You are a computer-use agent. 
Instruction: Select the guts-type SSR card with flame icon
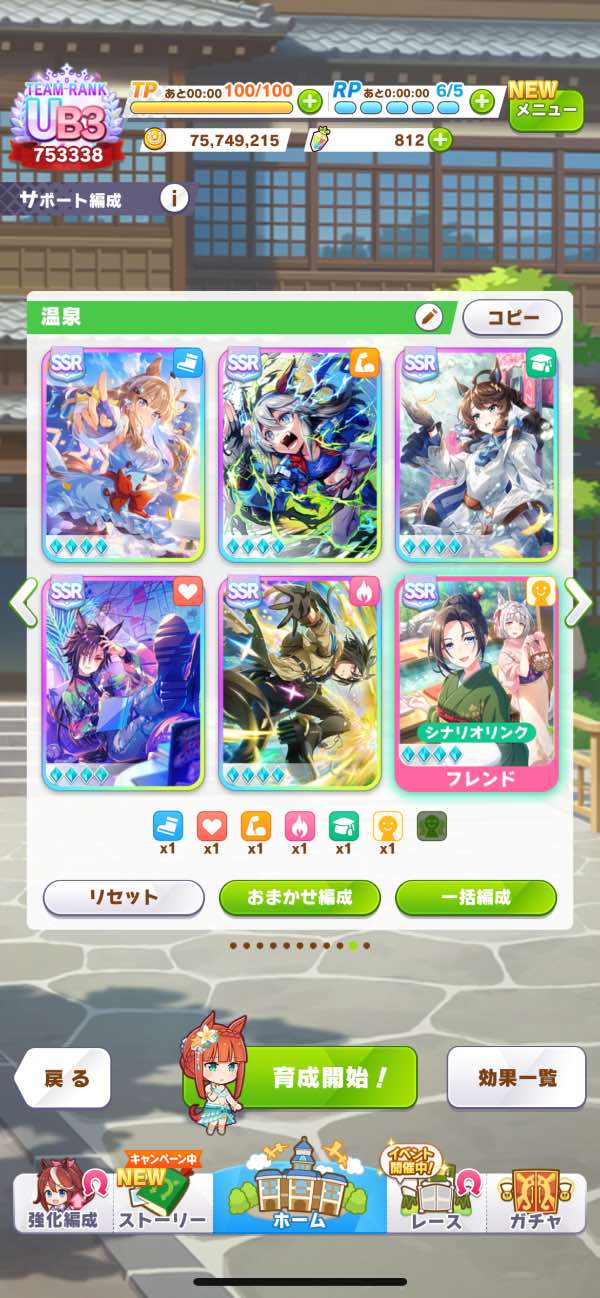click(x=300, y=682)
